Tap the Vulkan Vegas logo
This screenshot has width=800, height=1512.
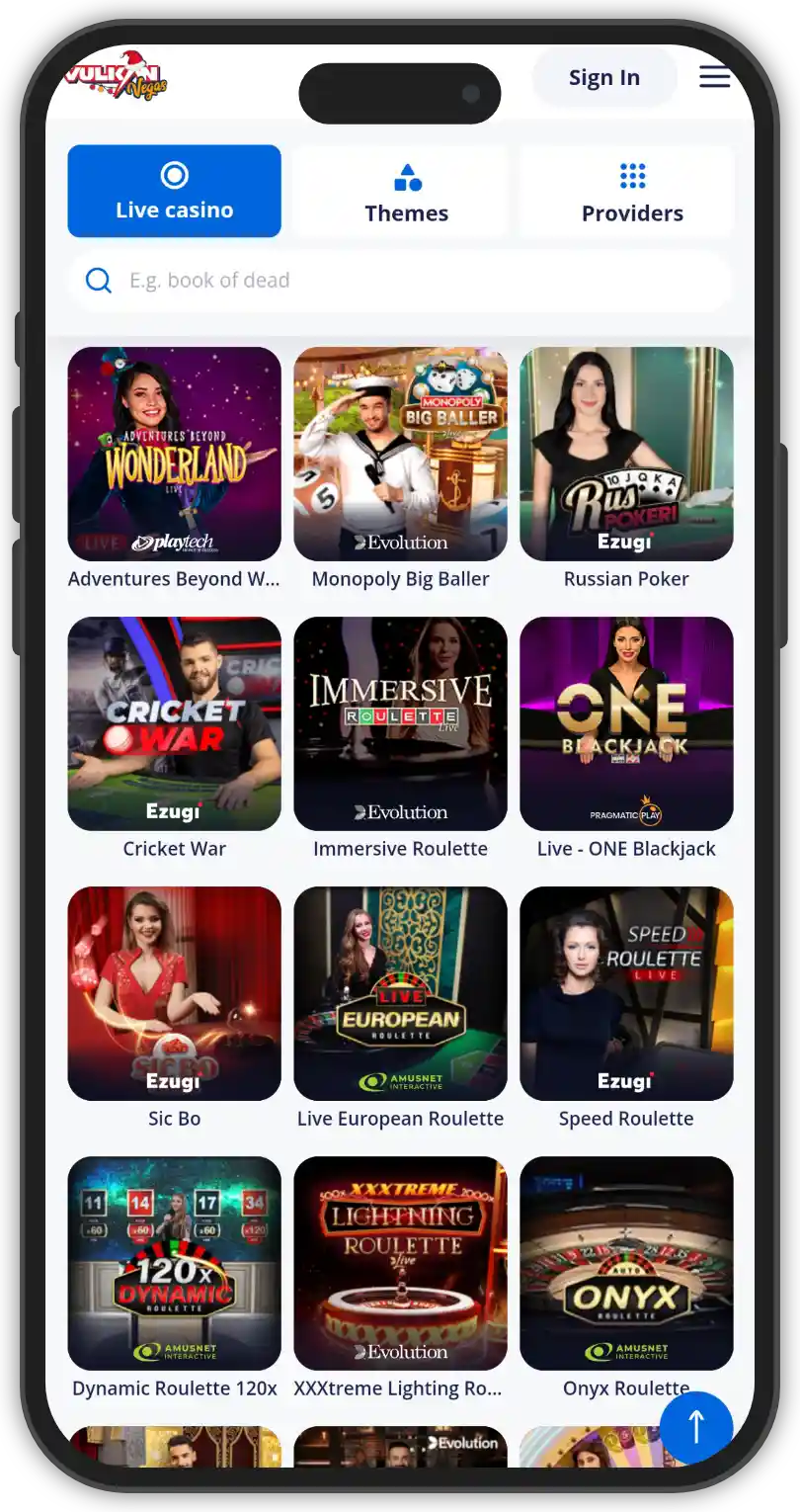(117, 75)
